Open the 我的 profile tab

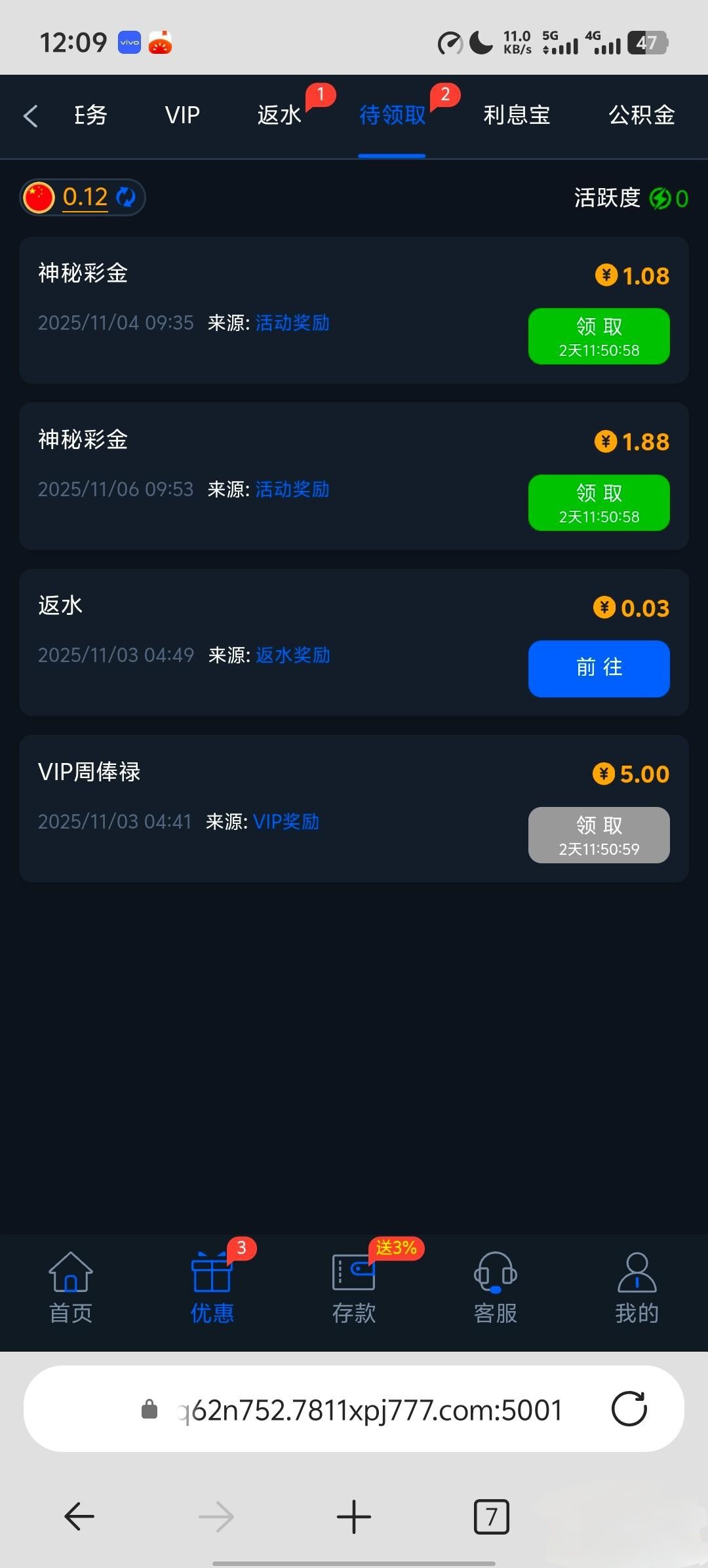tap(637, 1288)
